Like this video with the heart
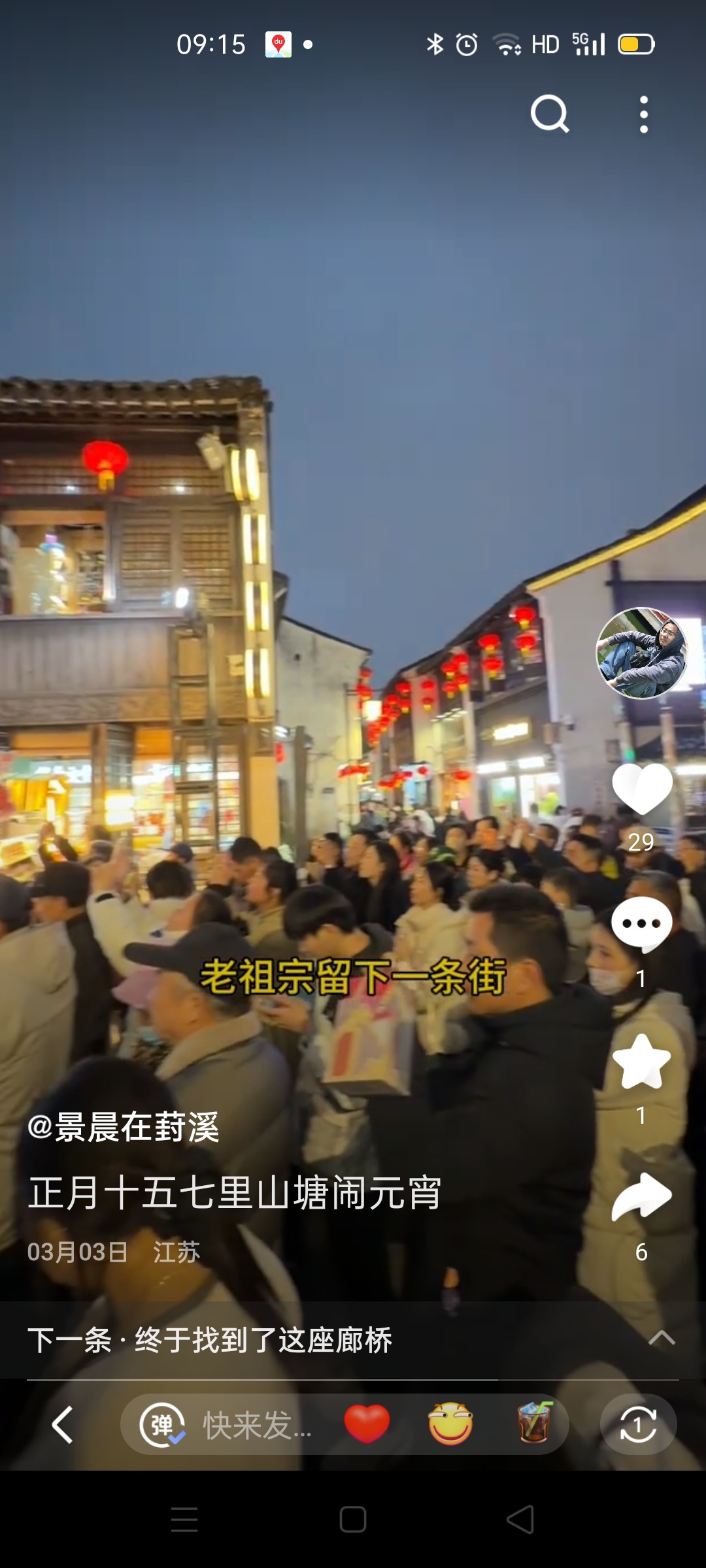This screenshot has height=1568, width=706. point(641,790)
